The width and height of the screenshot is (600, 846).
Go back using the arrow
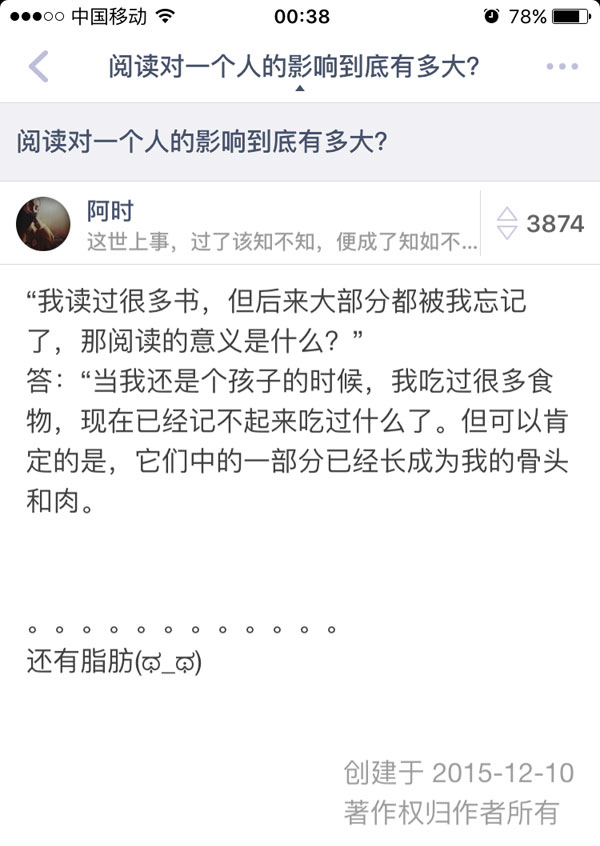38,67
